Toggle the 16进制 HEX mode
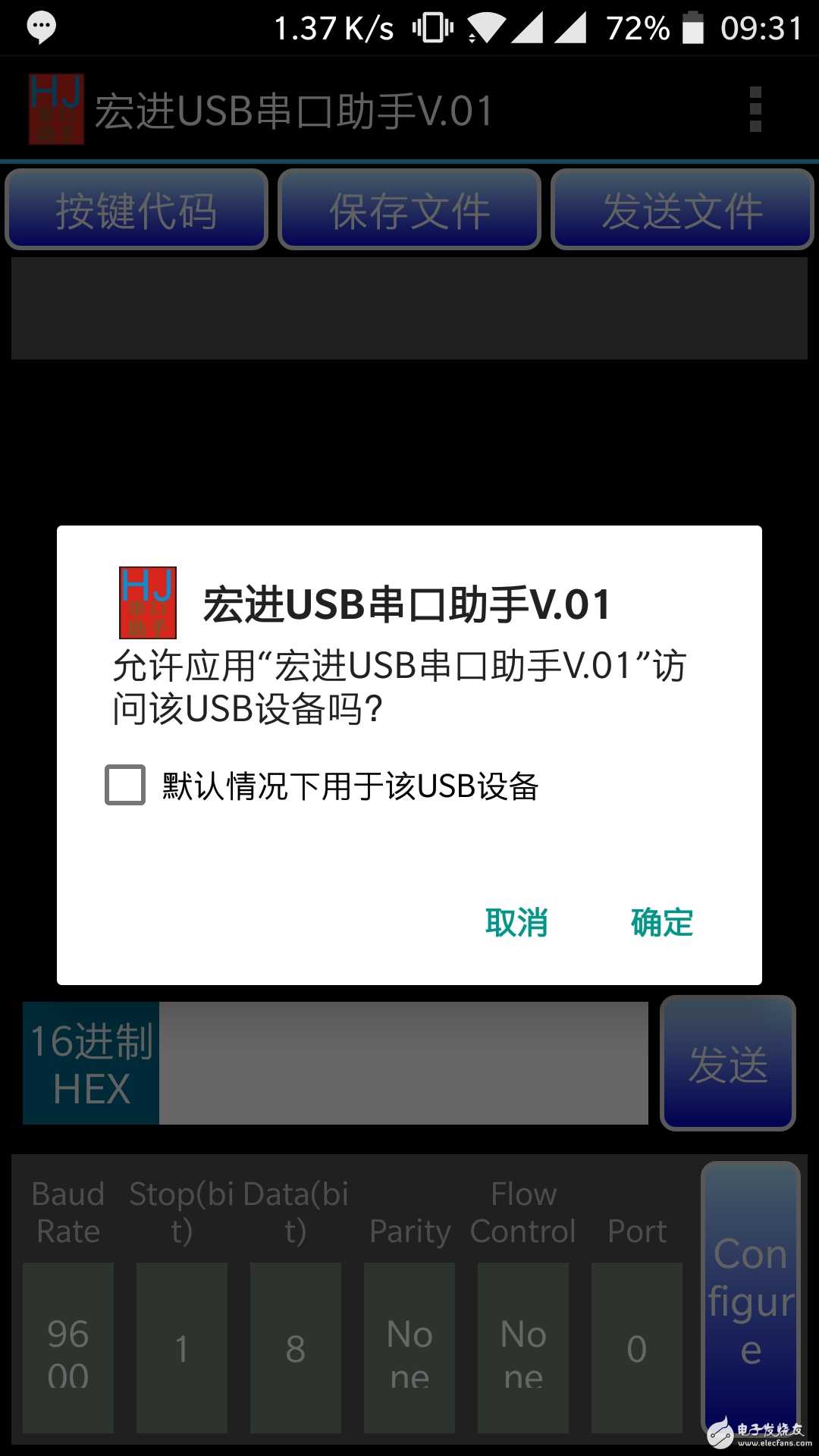This screenshot has height=1456, width=819. coord(91,1063)
